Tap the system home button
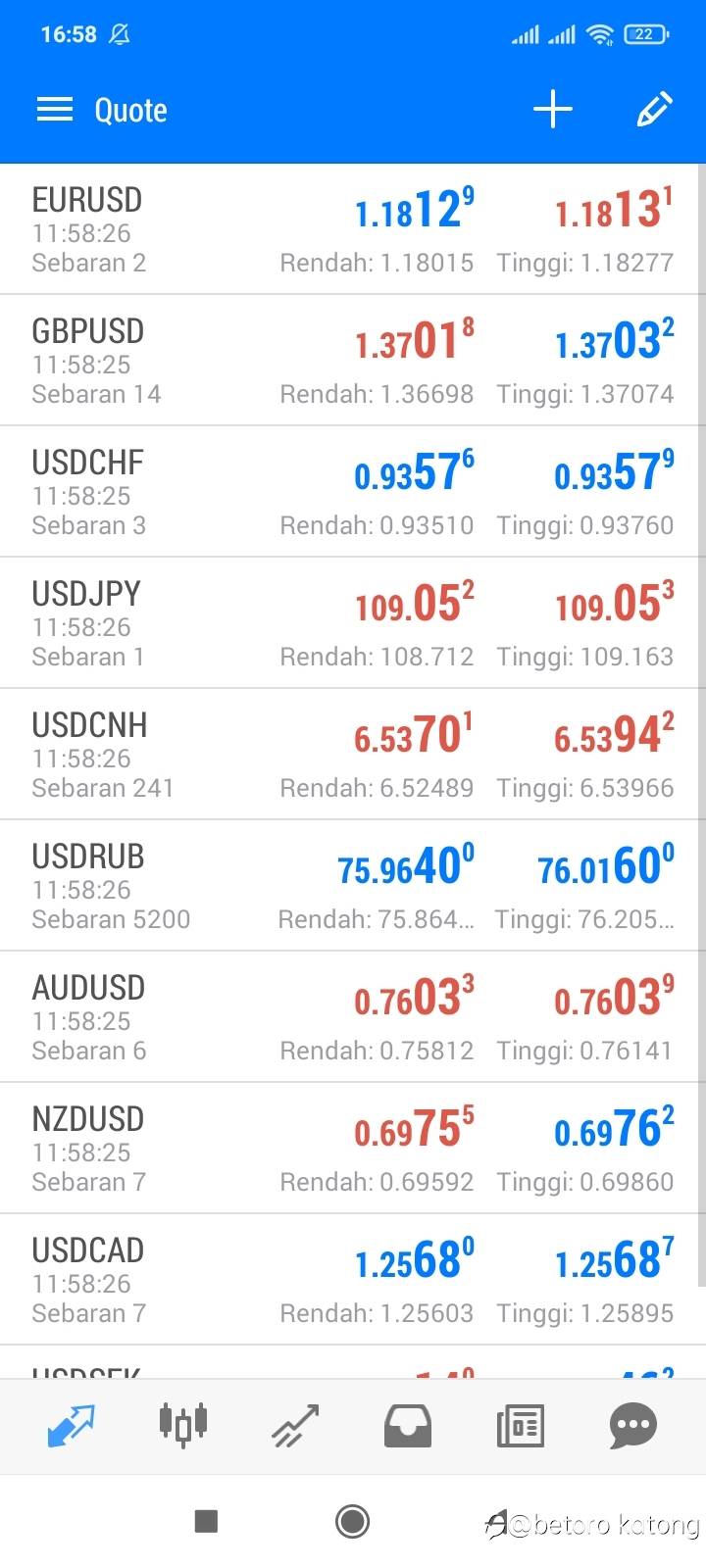The width and height of the screenshot is (706, 1568). point(352,1521)
